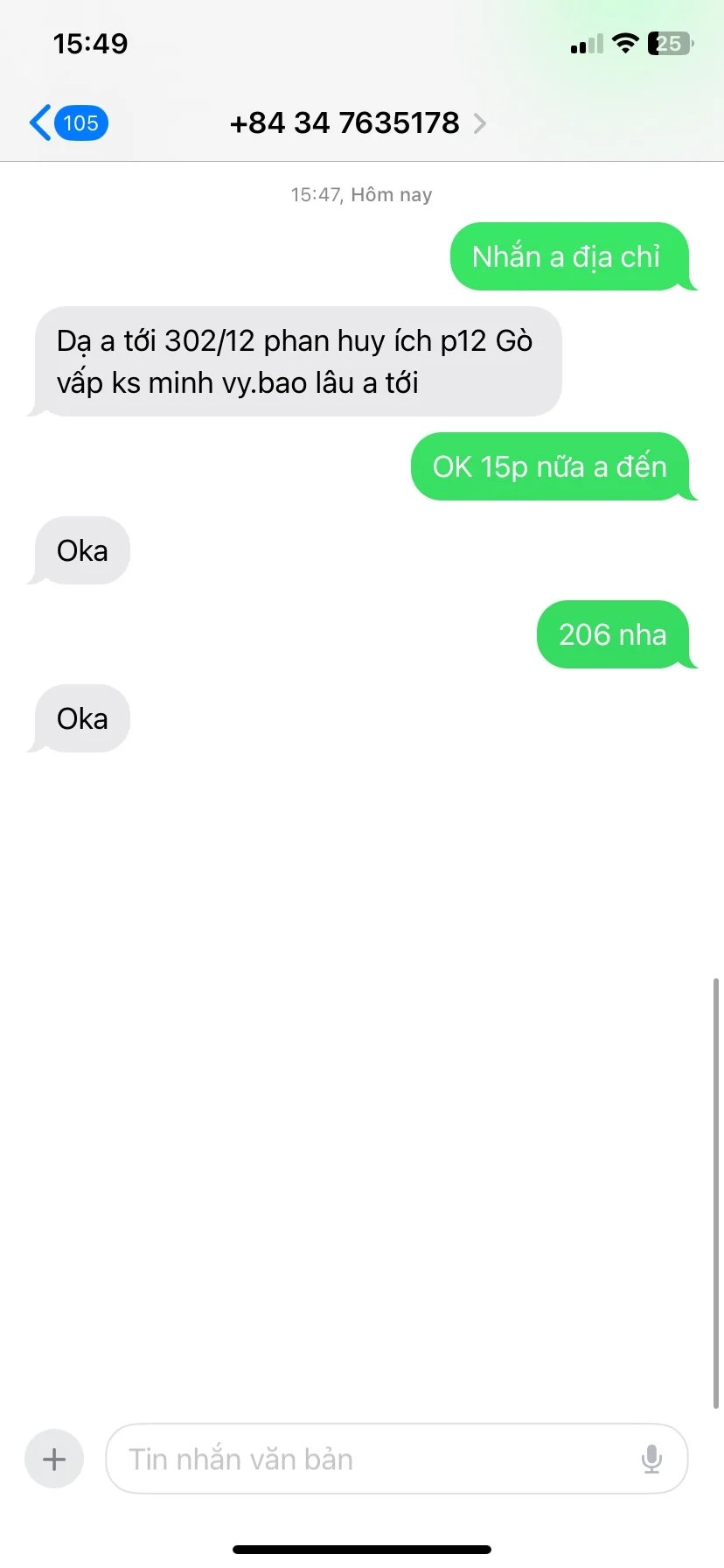724x1568 pixels.
Task: Start voice dictation with the microphone
Action: [651, 1459]
